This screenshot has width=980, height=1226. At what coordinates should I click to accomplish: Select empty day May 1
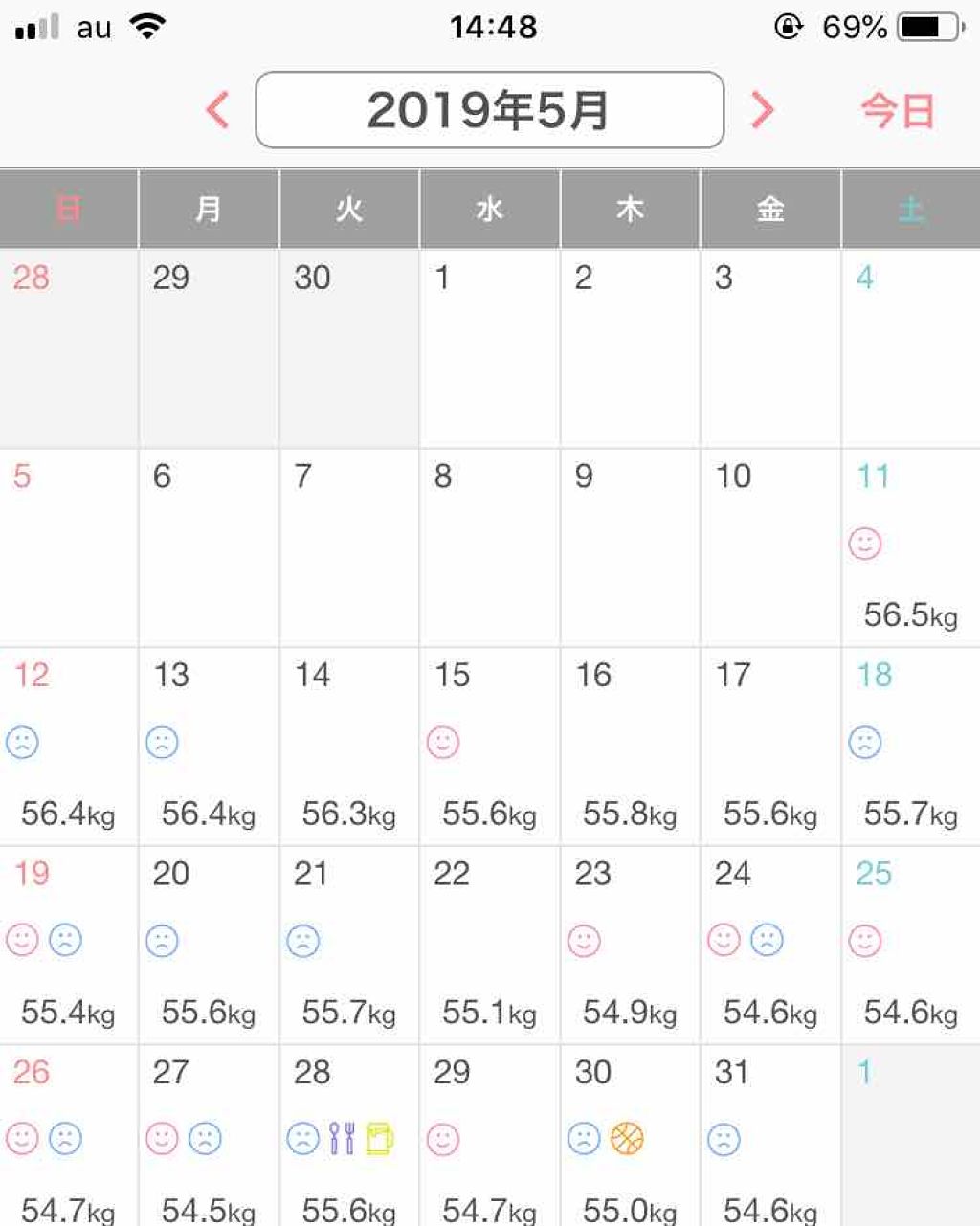(489, 348)
